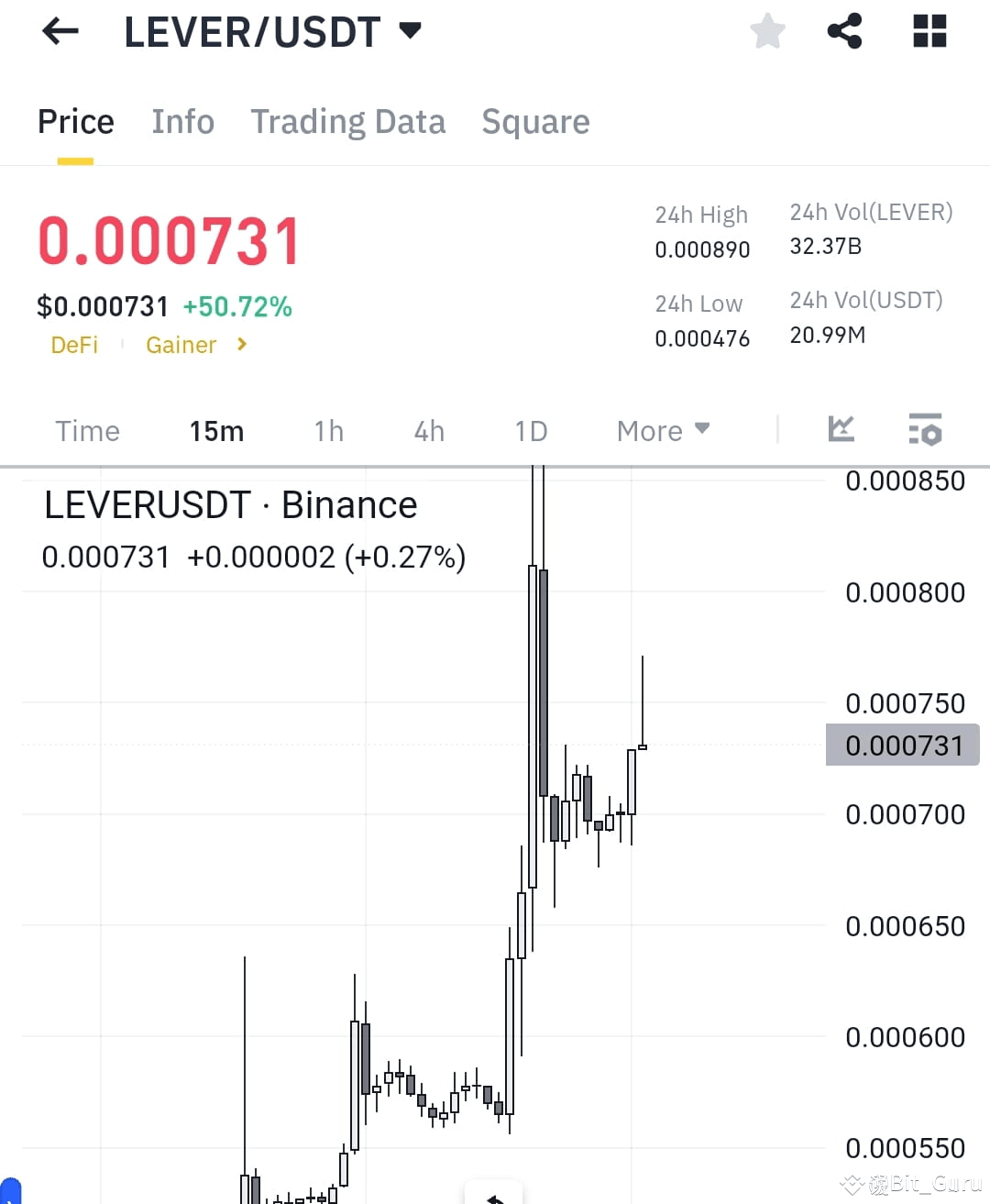Switch timeframe to 1h
The width and height of the screenshot is (990, 1204).
tap(328, 430)
